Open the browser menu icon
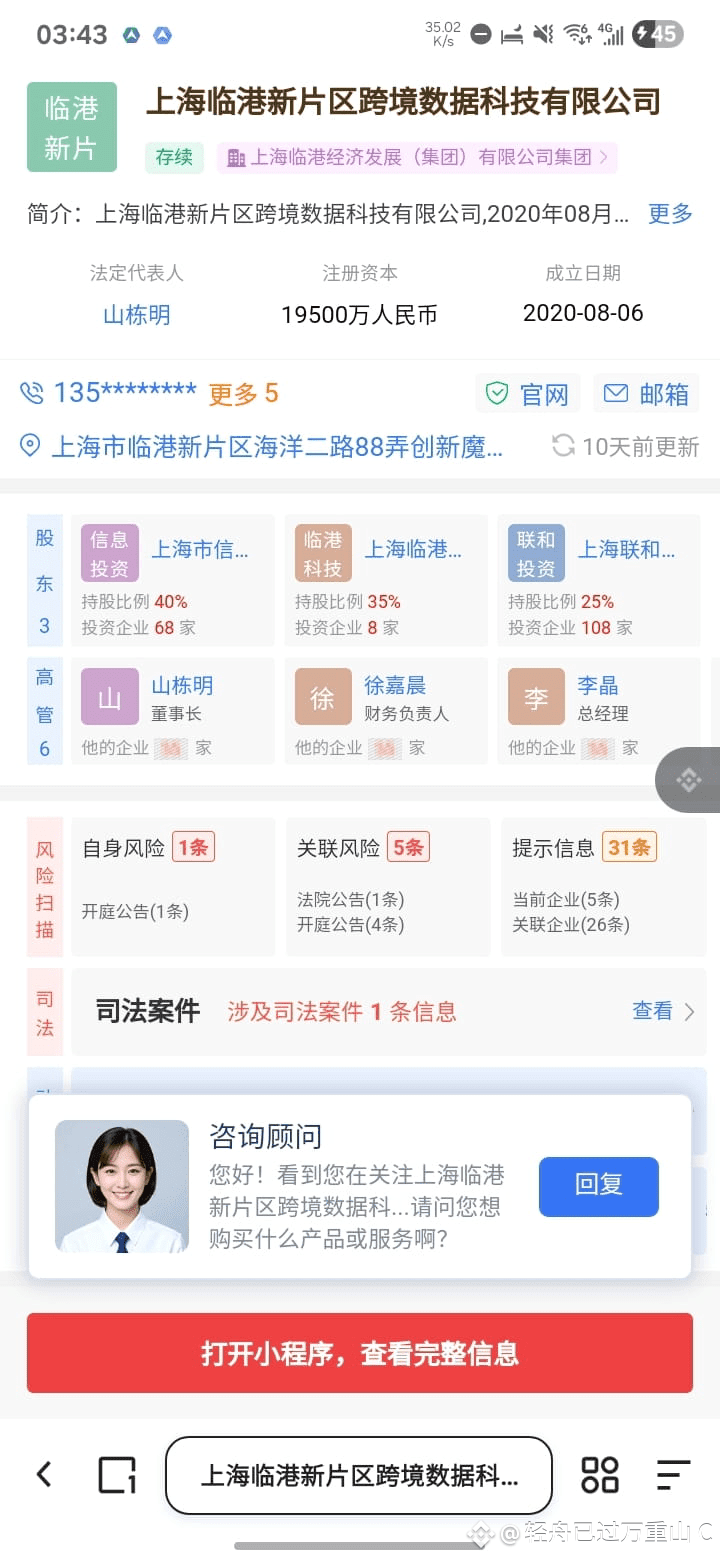The height and width of the screenshot is (1560, 720). [673, 1475]
